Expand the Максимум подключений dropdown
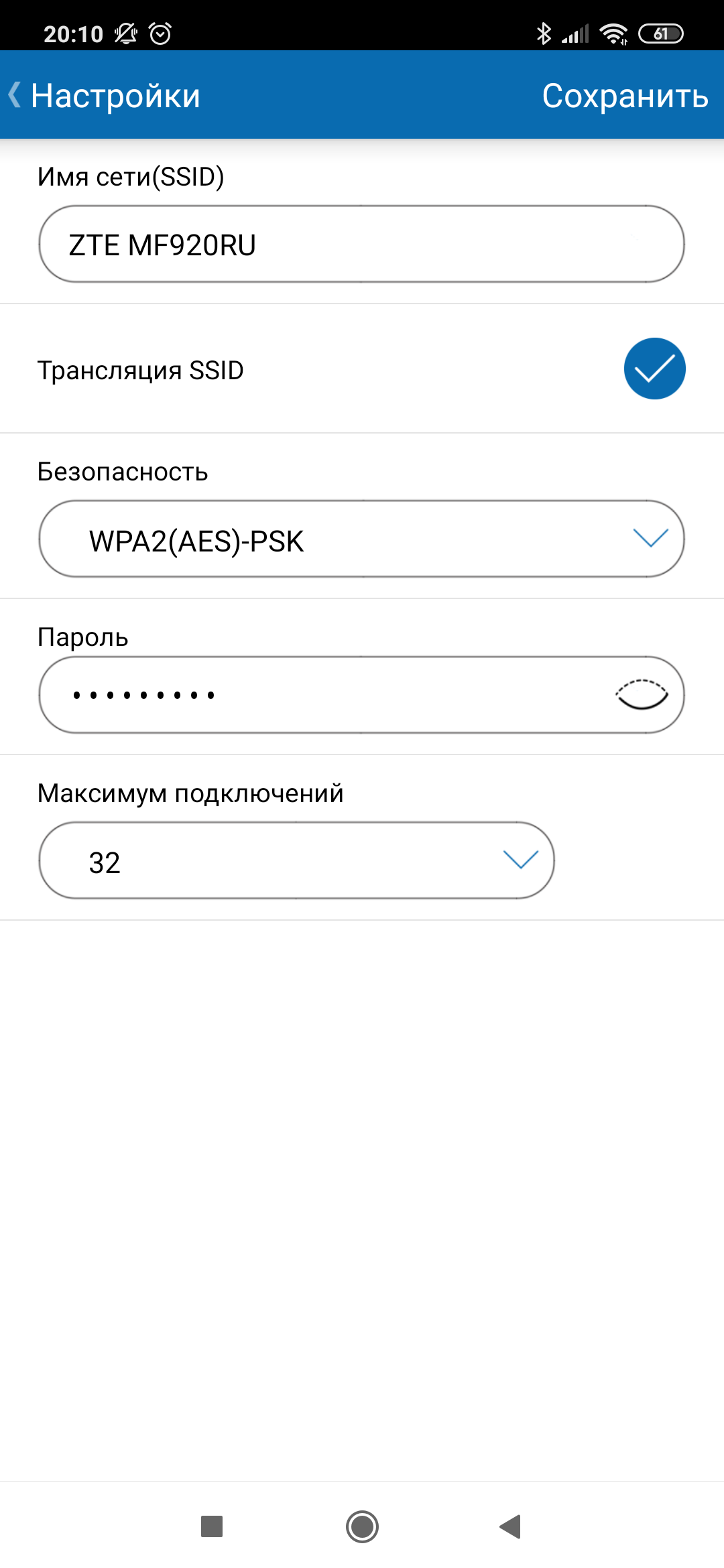The width and height of the screenshot is (724, 1568). click(296, 861)
